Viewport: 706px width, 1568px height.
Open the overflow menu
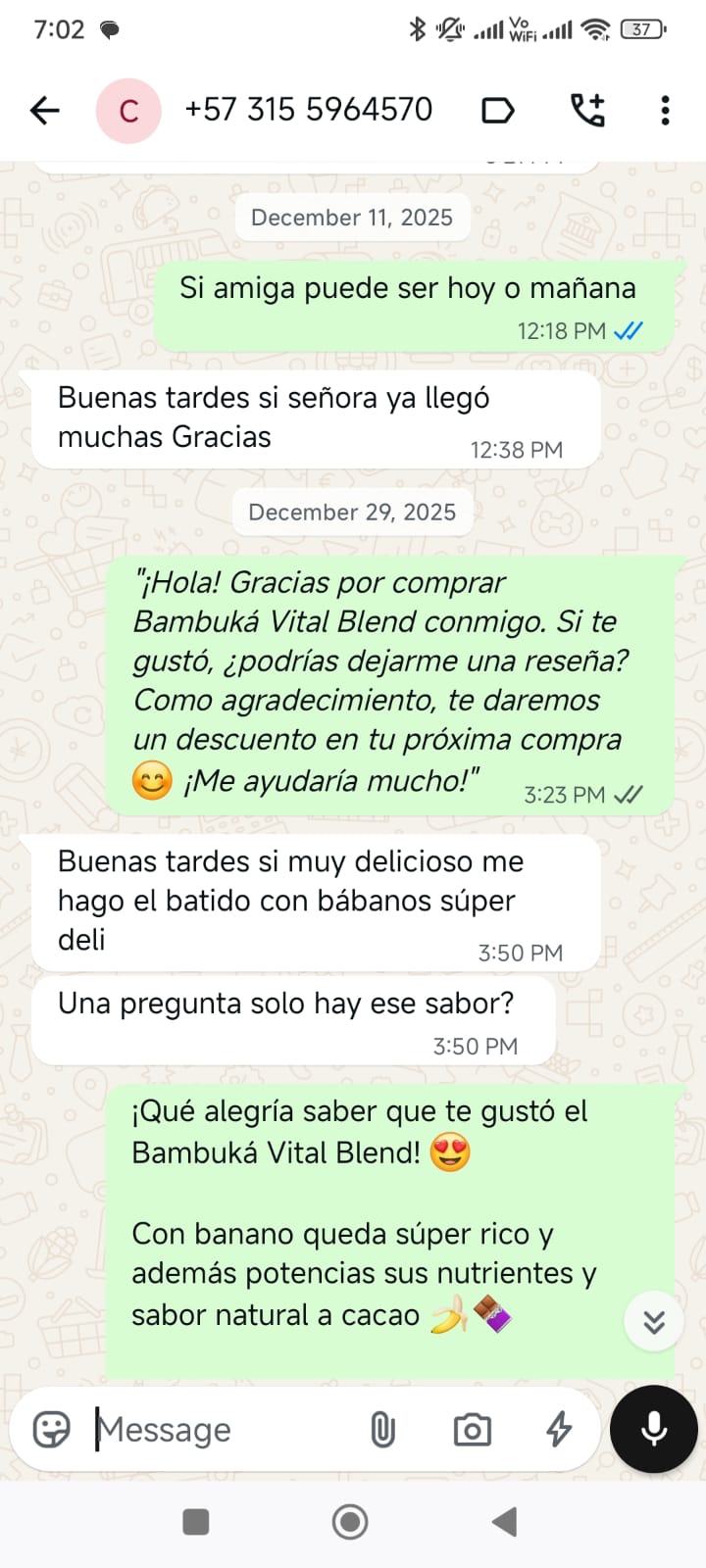tap(665, 111)
